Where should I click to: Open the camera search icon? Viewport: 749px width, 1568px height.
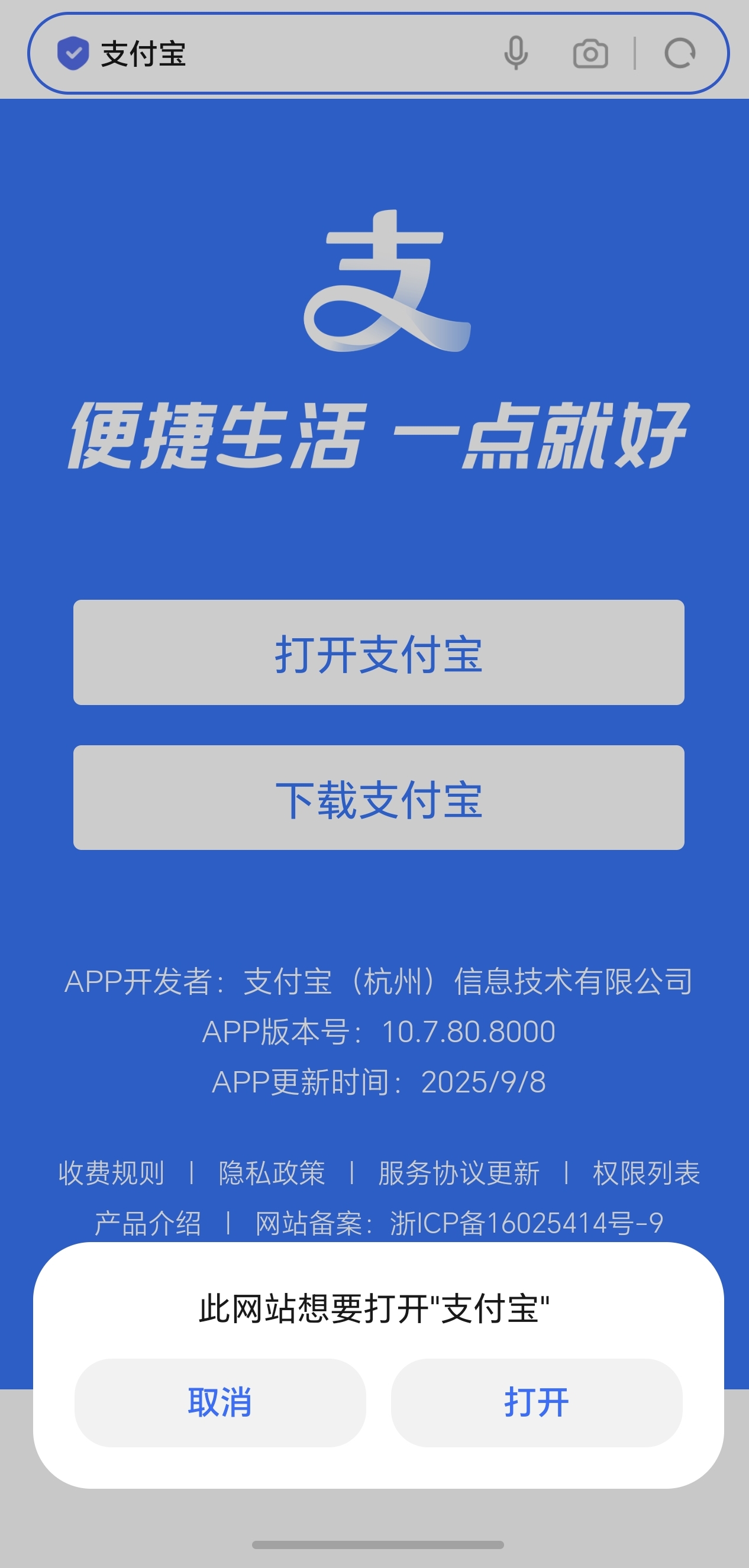pos(590,54)
